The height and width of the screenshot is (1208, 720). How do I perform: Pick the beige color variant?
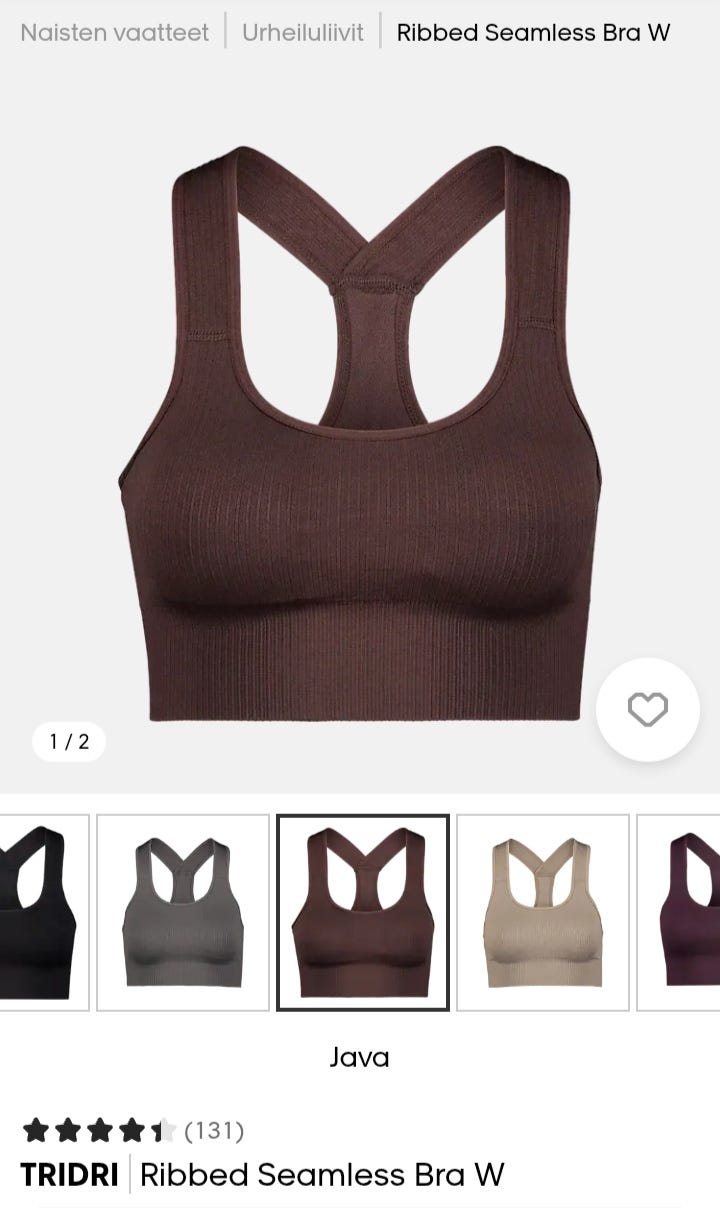pos(543,912)
